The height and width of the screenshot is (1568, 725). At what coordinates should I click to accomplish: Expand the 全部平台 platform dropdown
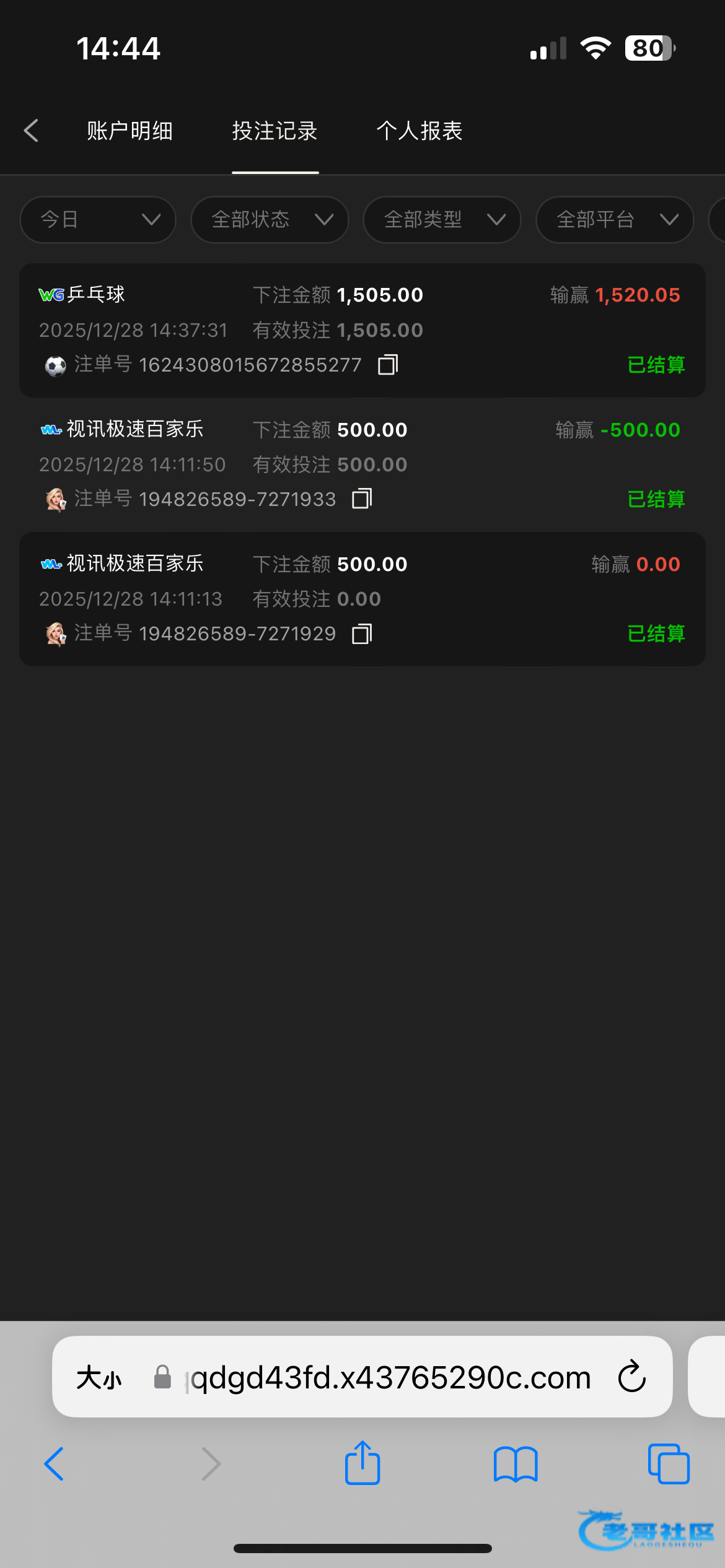click(615, 220)
